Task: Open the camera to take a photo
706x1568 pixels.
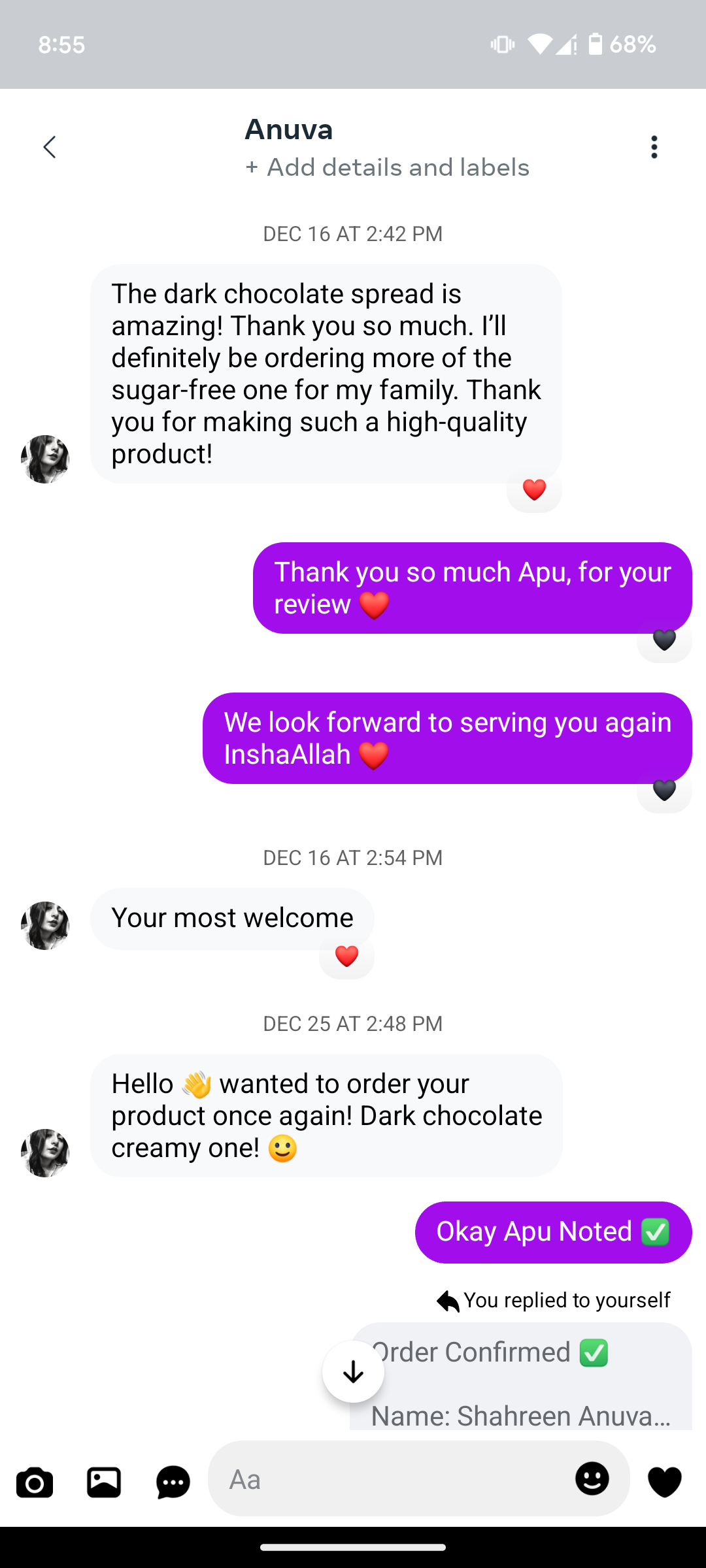Action: click(35, 1482)
